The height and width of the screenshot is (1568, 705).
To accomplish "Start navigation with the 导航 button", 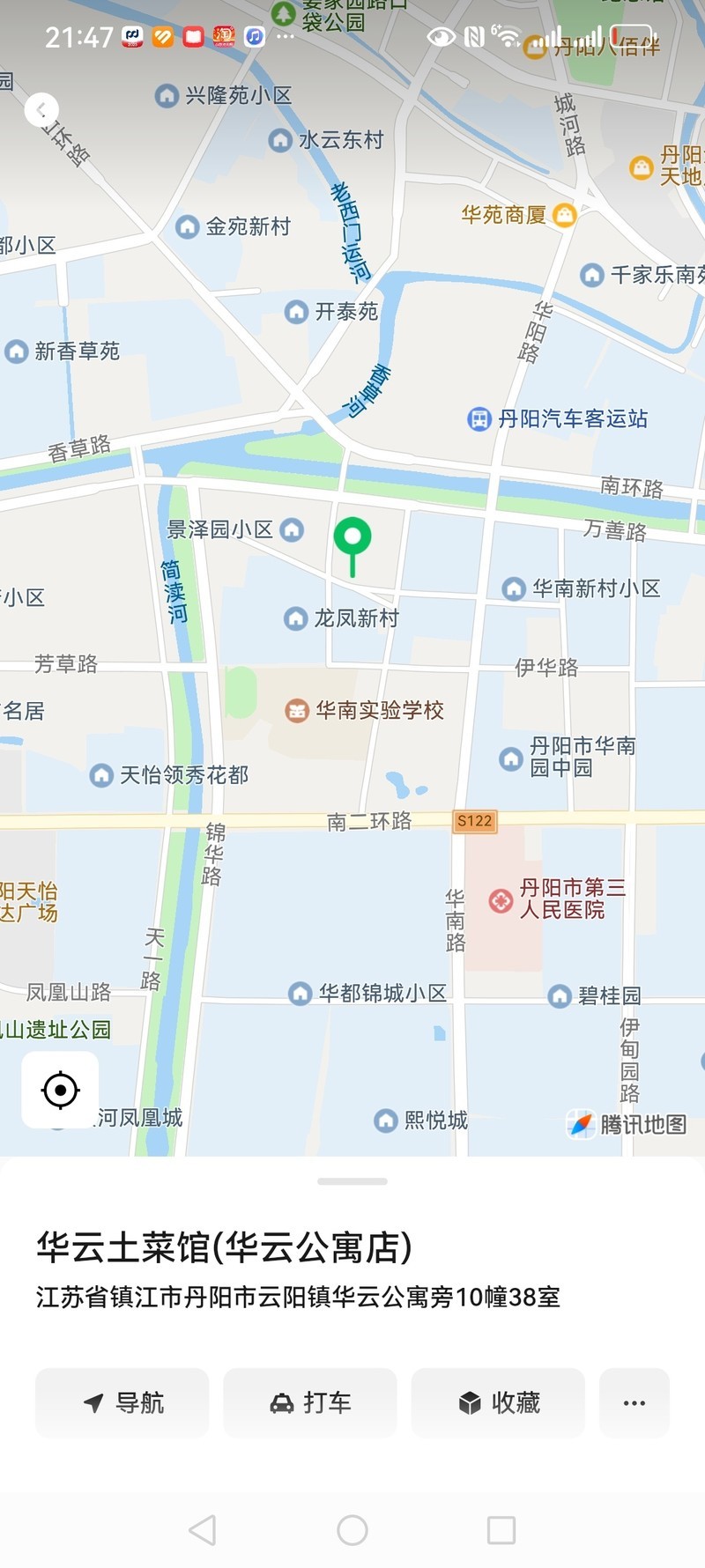I will [x=122, y=1402].
